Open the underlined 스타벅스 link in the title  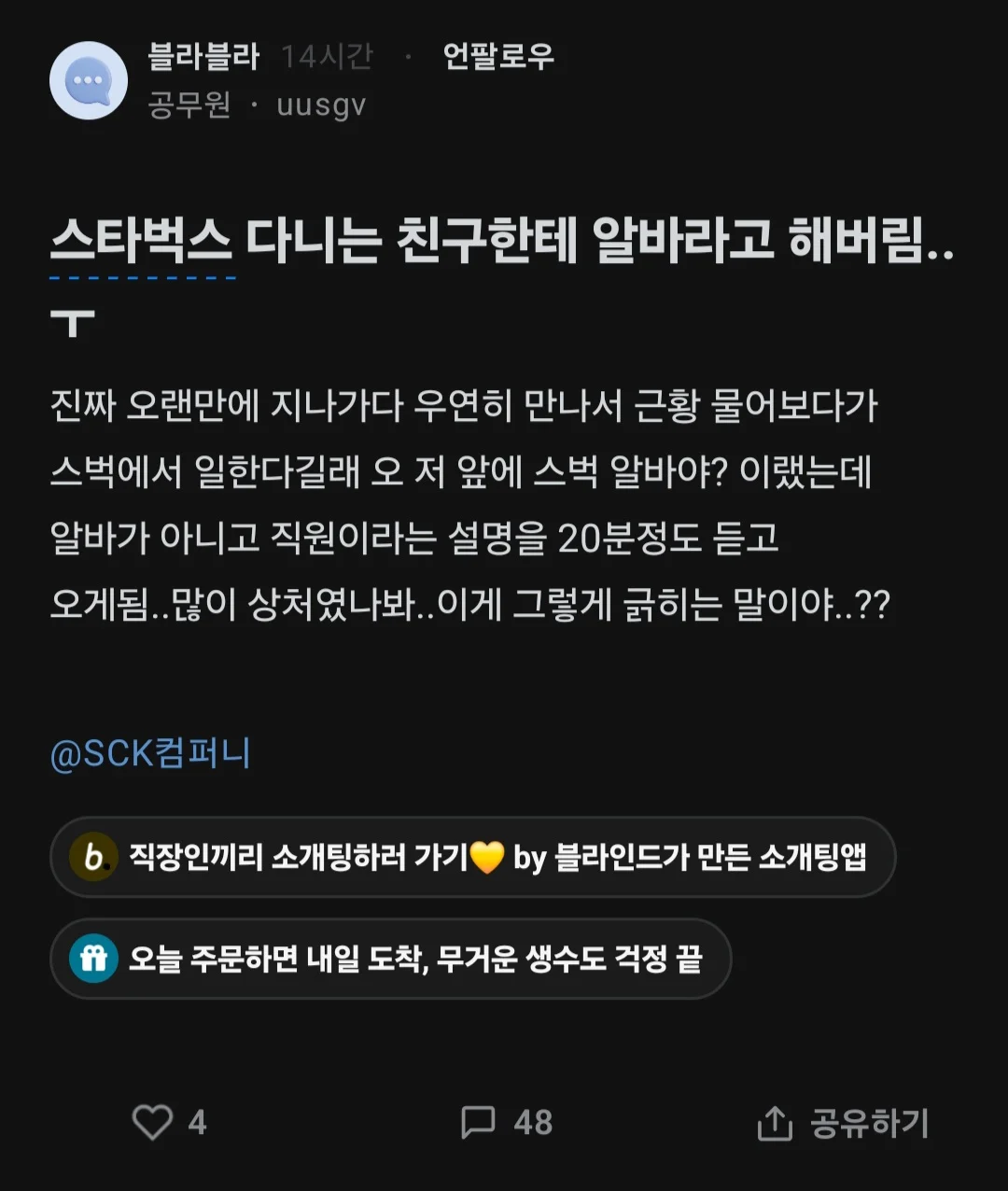pyautogui.click(x=142, y=243)
